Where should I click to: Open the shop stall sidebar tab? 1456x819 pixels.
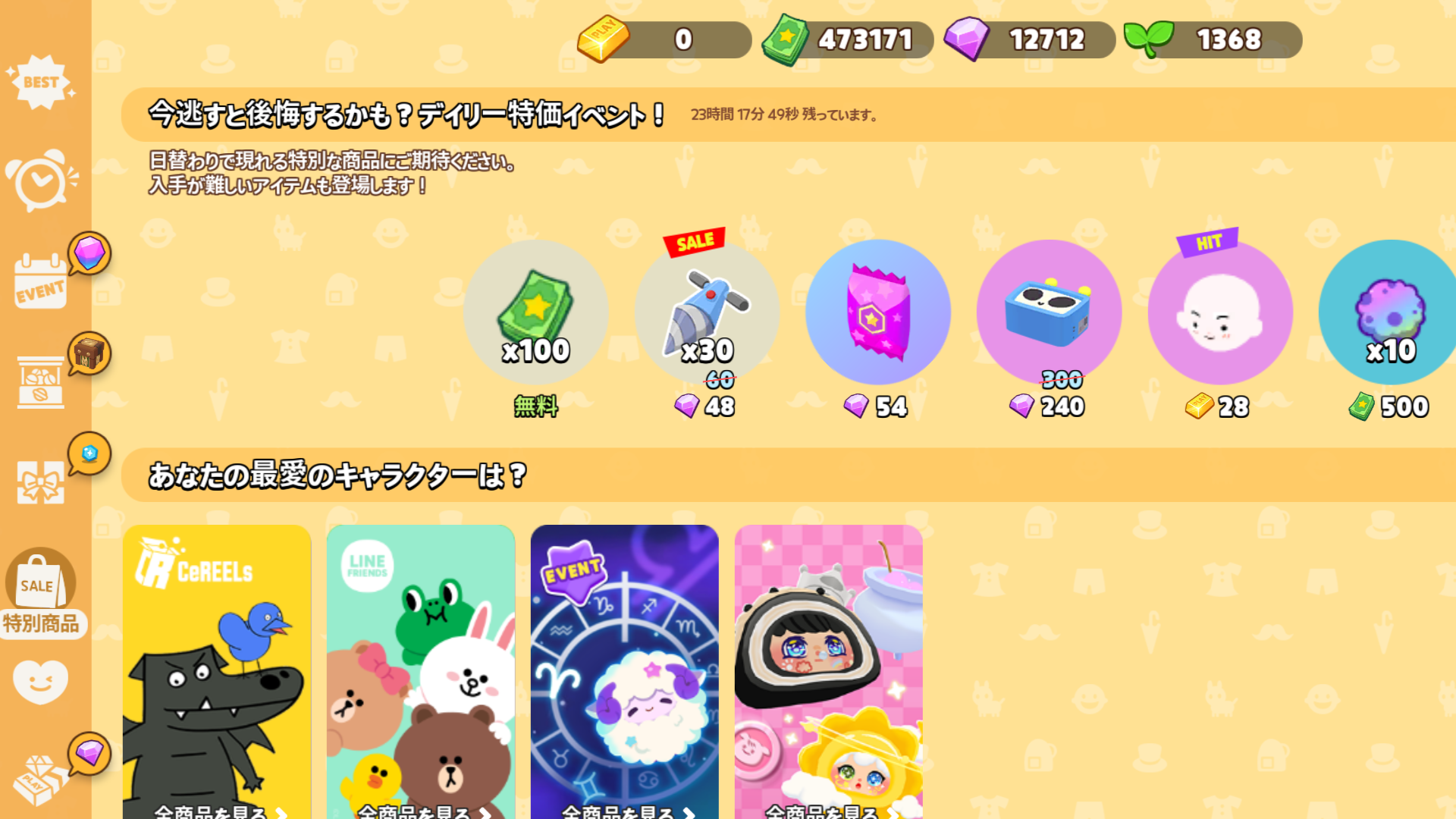41,381
